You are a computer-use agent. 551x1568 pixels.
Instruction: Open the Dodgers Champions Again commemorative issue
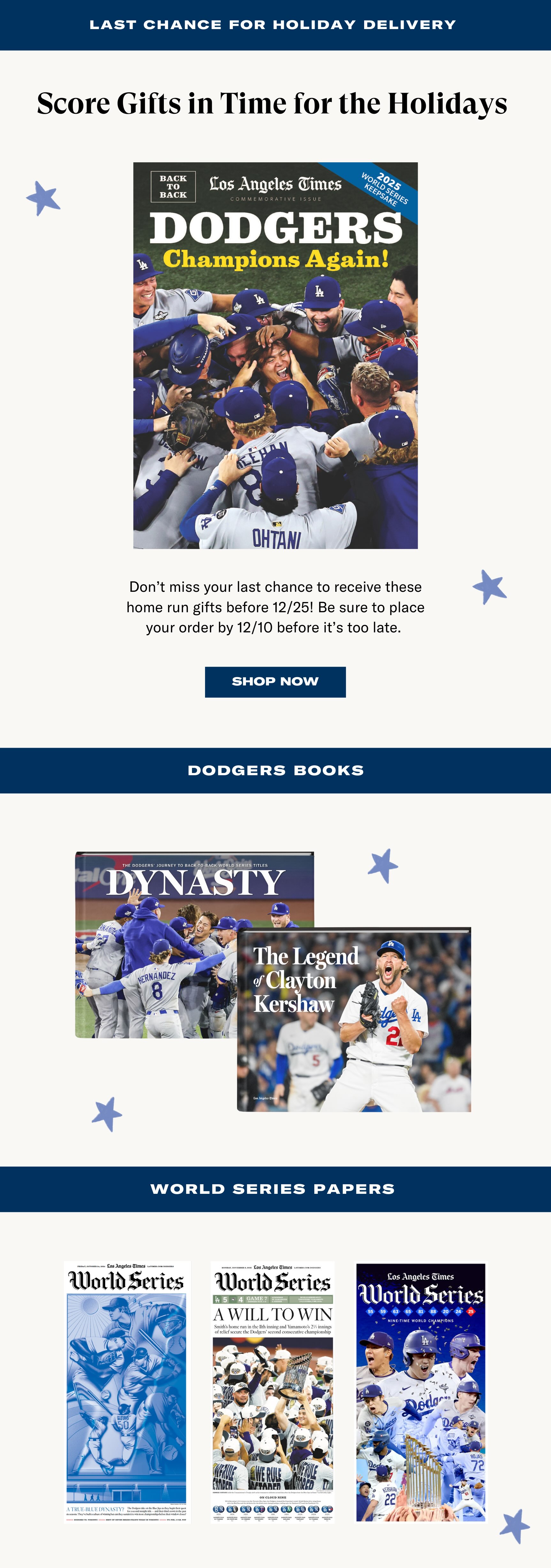[275, 355]
